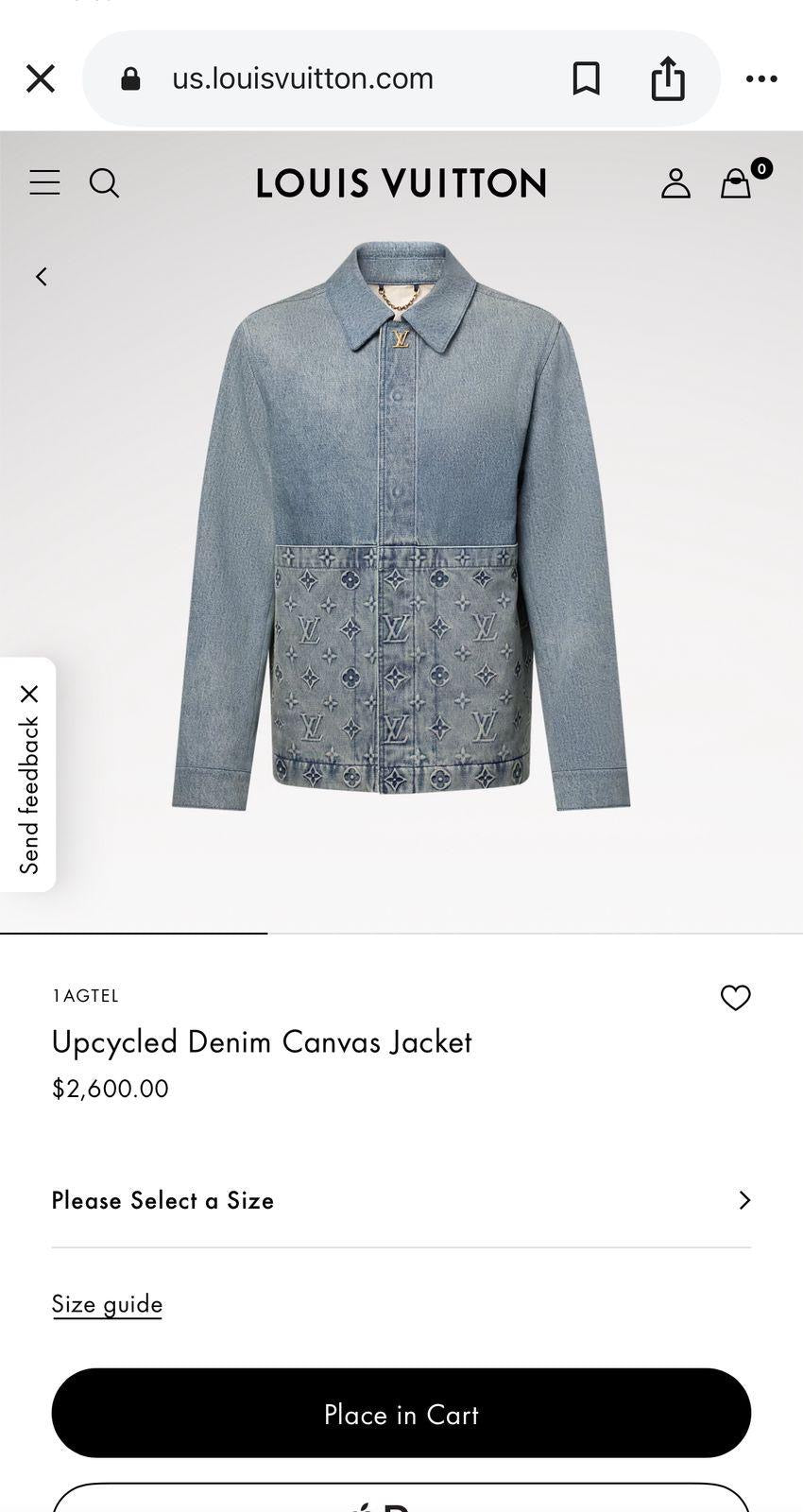
Task: Bookmark this web page
Action: point(586,78)
